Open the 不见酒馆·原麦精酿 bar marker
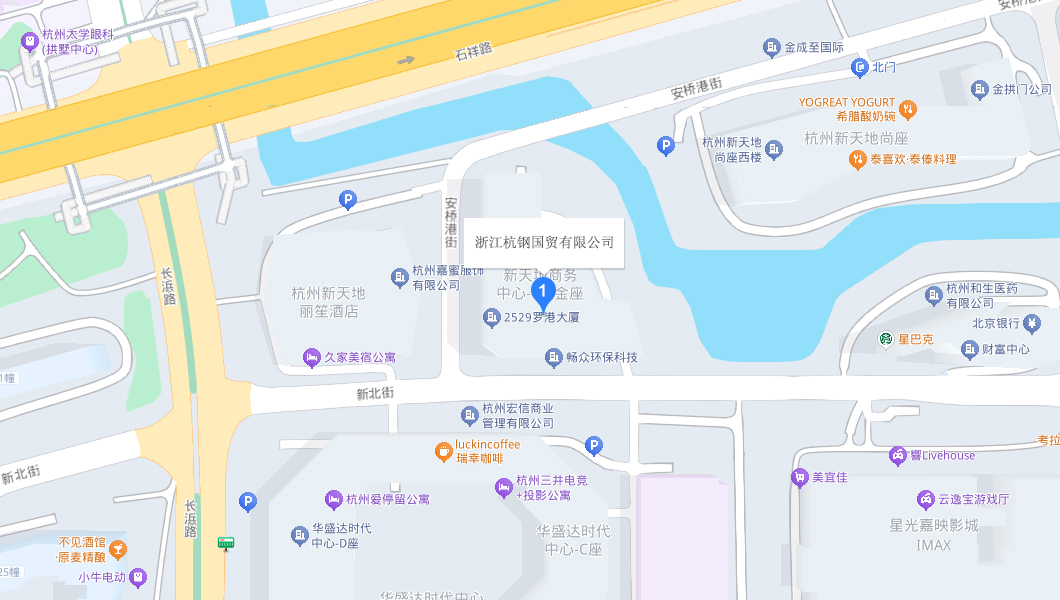Viewport: 1060px width, 600px height. pos(119,549)
